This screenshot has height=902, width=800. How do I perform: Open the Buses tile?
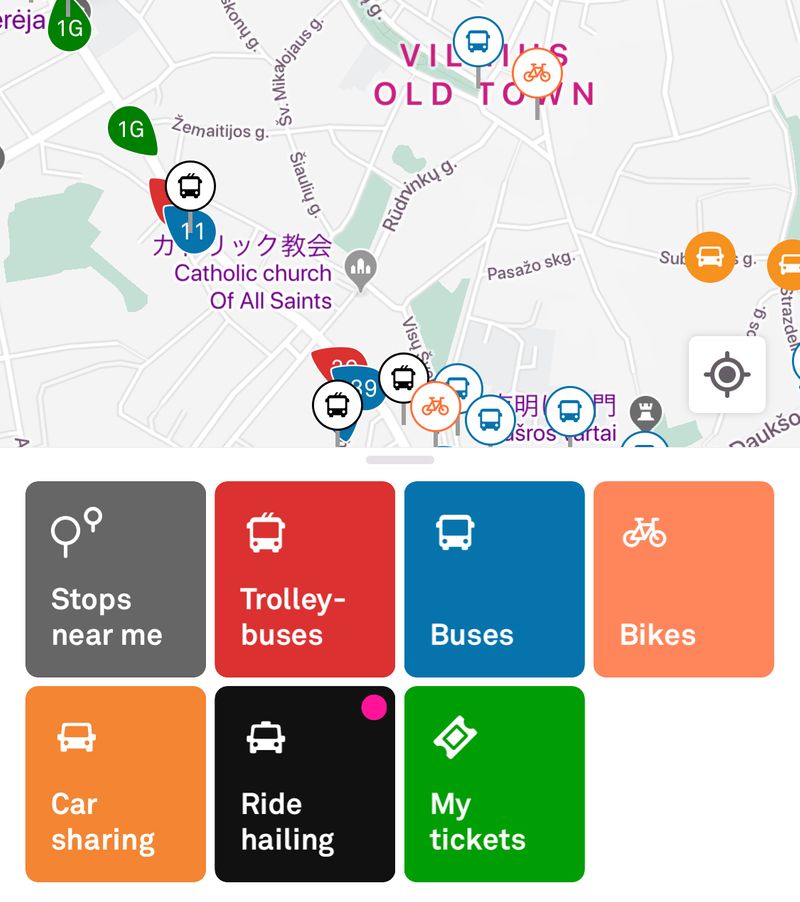point(494,579)
